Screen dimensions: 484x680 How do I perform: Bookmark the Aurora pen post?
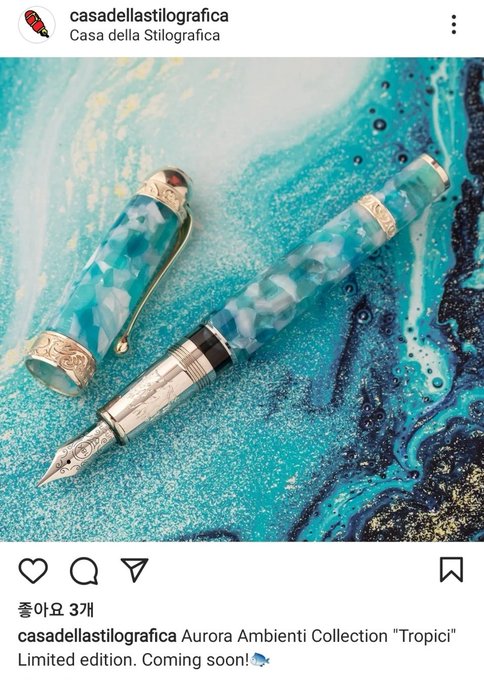451,570
